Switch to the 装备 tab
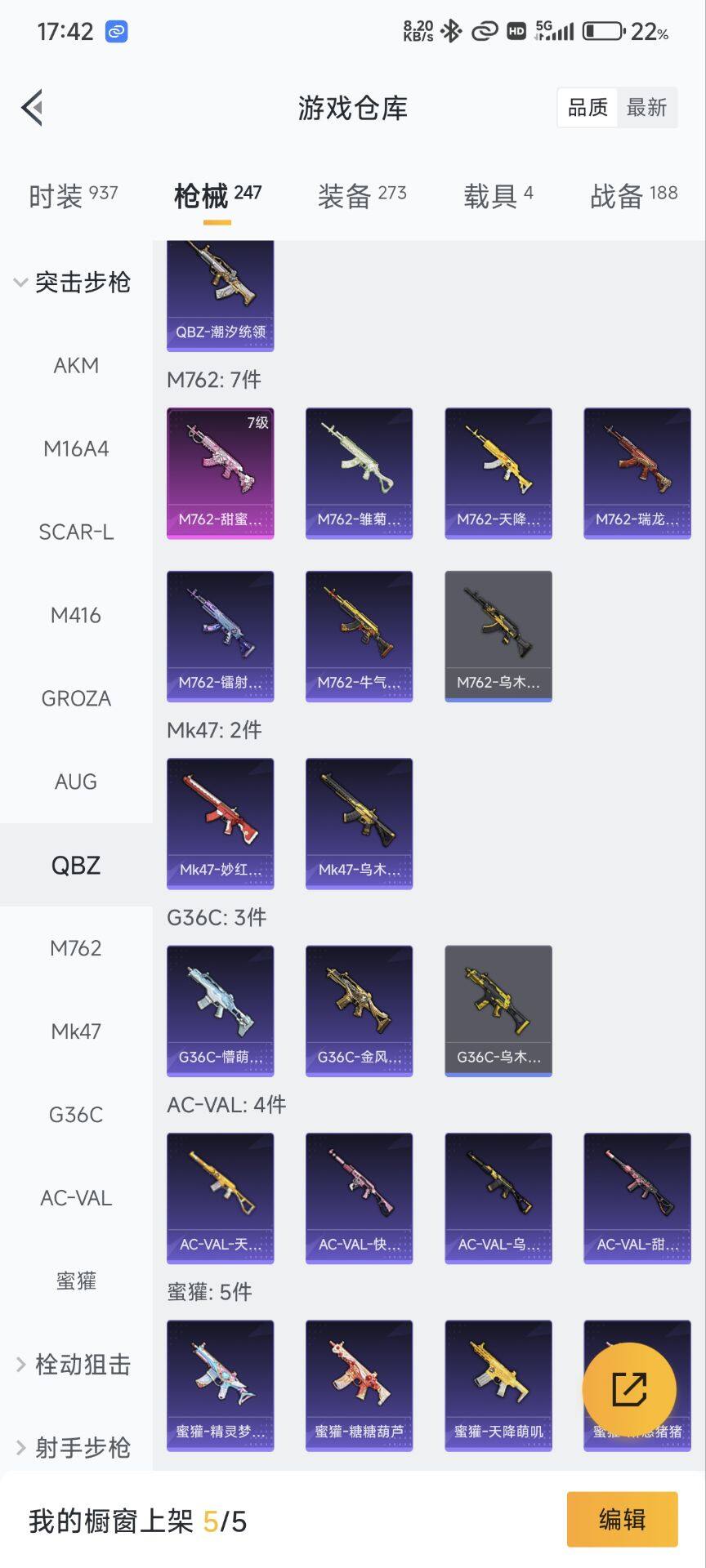The height and width of the screenshot is (1568, 706). [361, 195]
